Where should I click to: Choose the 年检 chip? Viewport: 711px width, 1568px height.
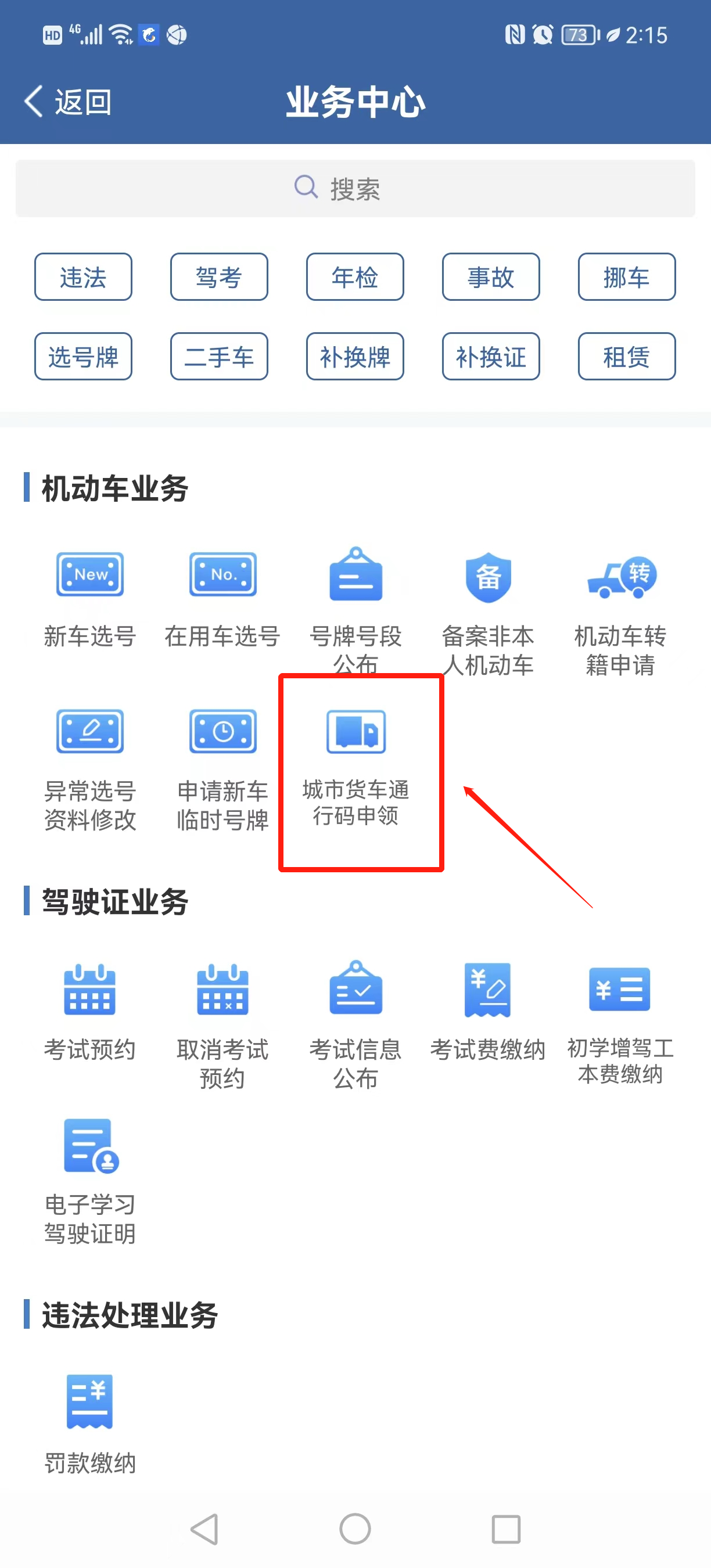[355, 278]
